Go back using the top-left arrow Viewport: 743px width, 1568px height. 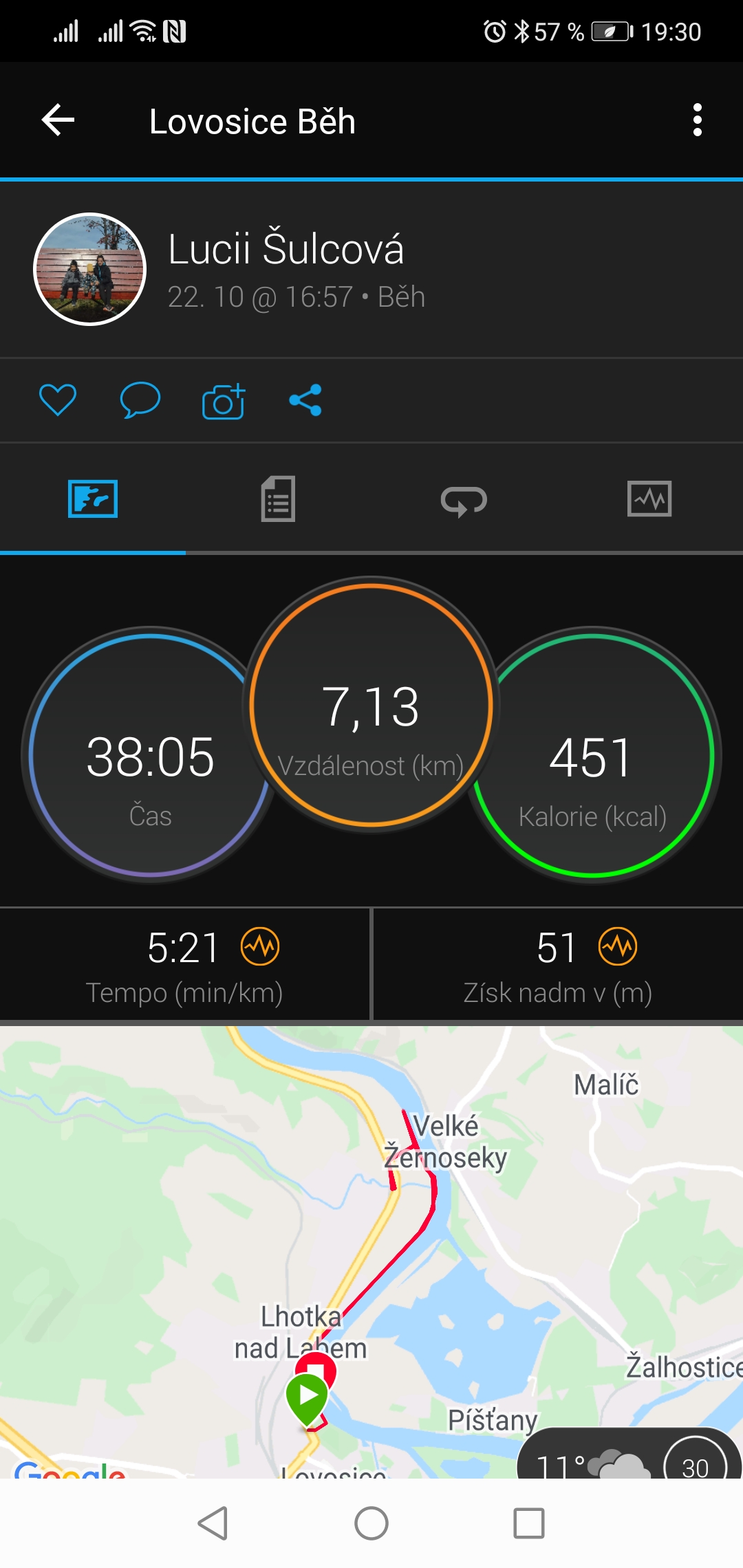pos(58,120)
